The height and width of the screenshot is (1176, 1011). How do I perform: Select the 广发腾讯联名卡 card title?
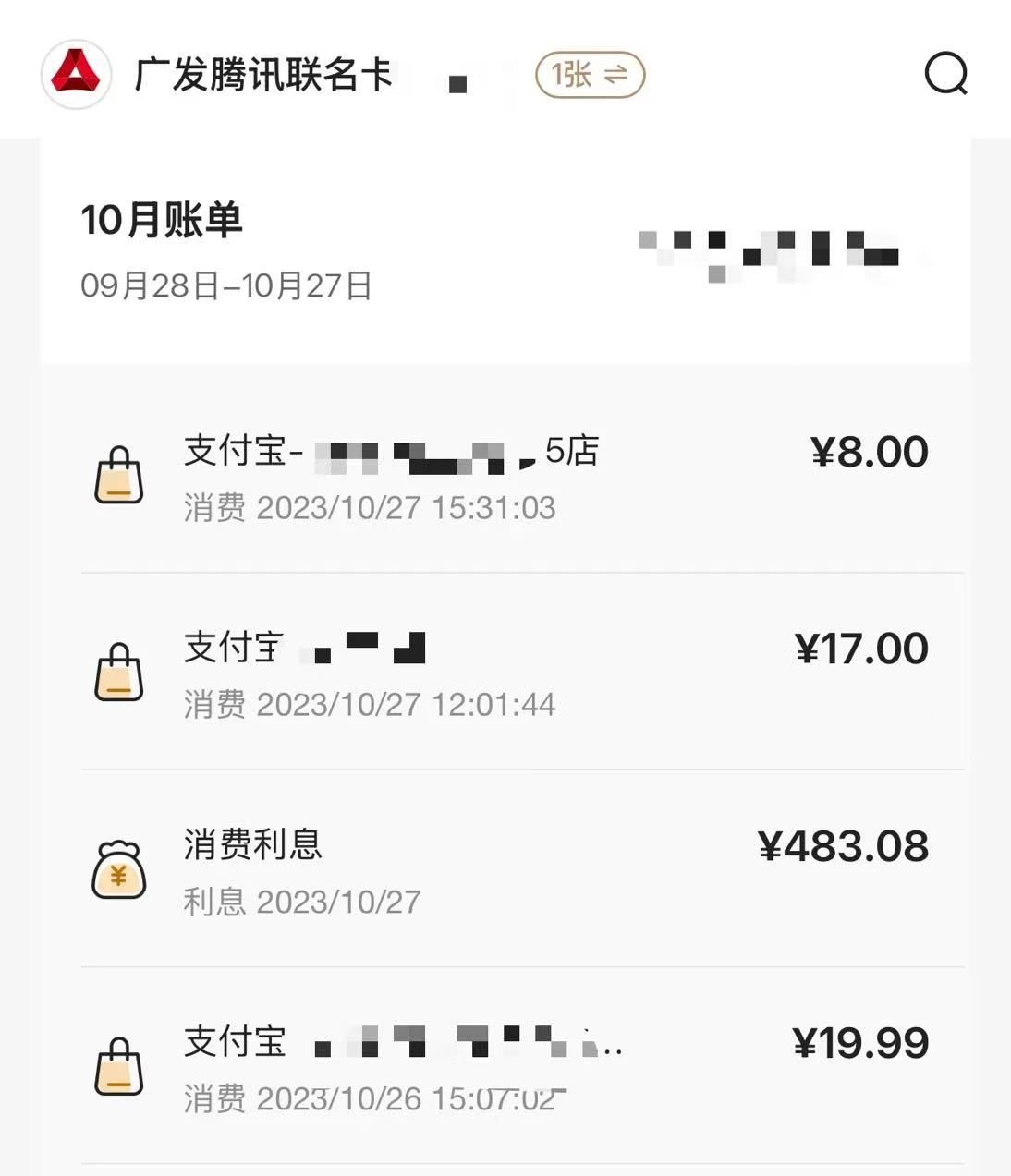[x=263, y=76]
